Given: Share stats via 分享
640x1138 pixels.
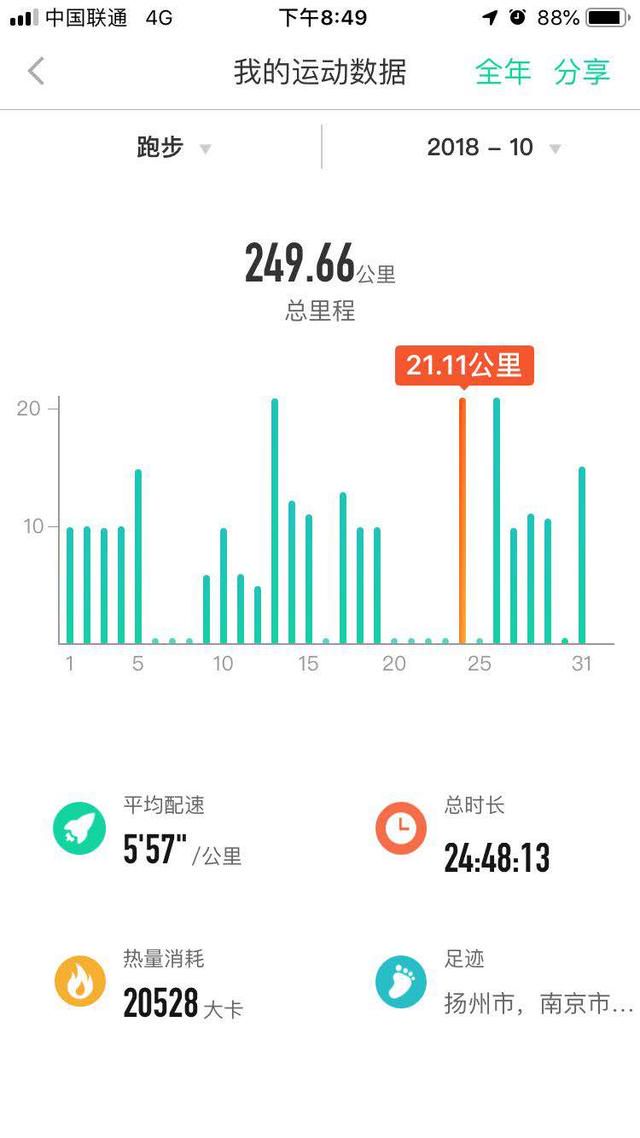Looking at the screenshot, I should click(x=582, y=72).
